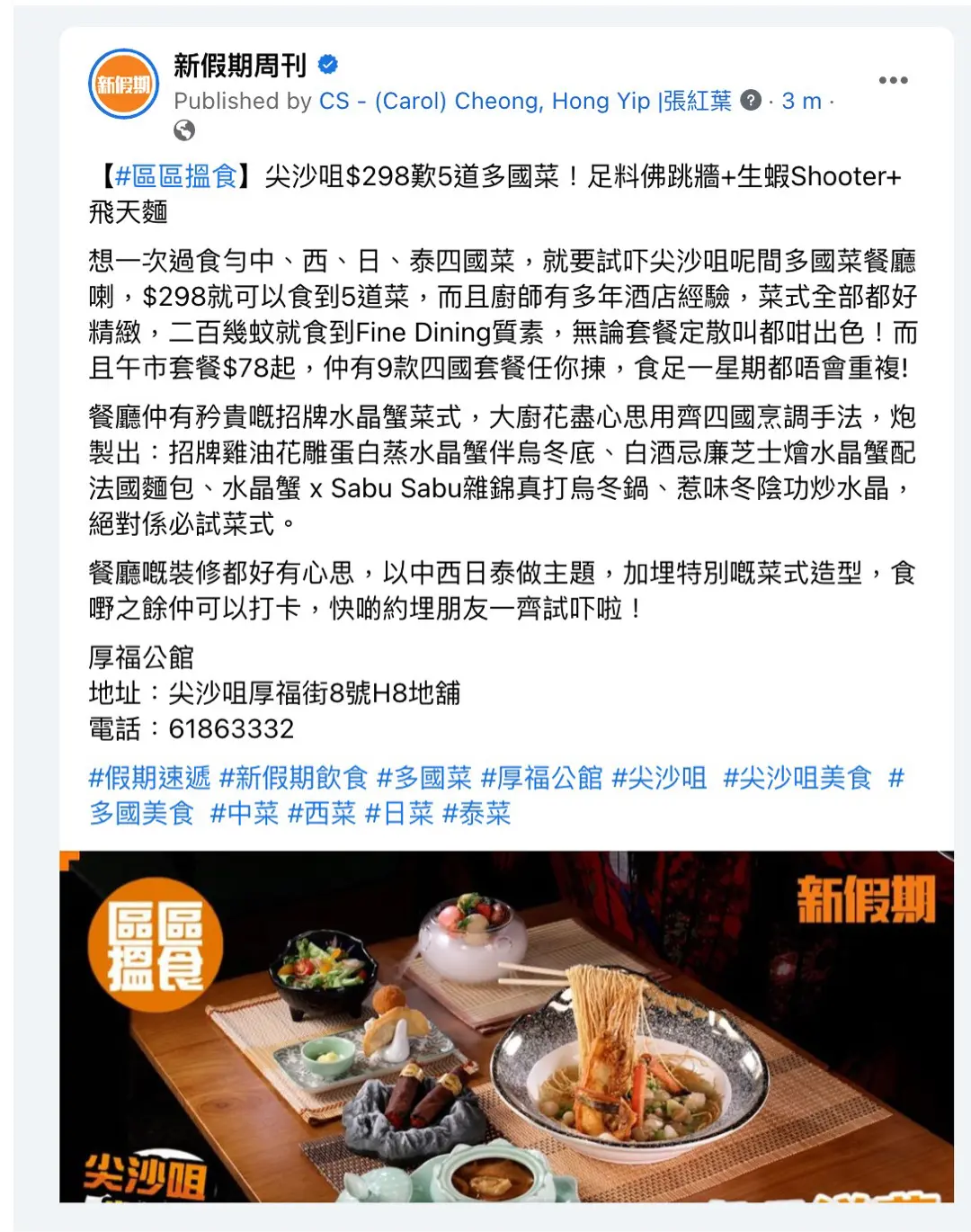This screenshot has height=1232, width=971.
Task: Open the post's three-dot options menu
Action: point(893,80)
